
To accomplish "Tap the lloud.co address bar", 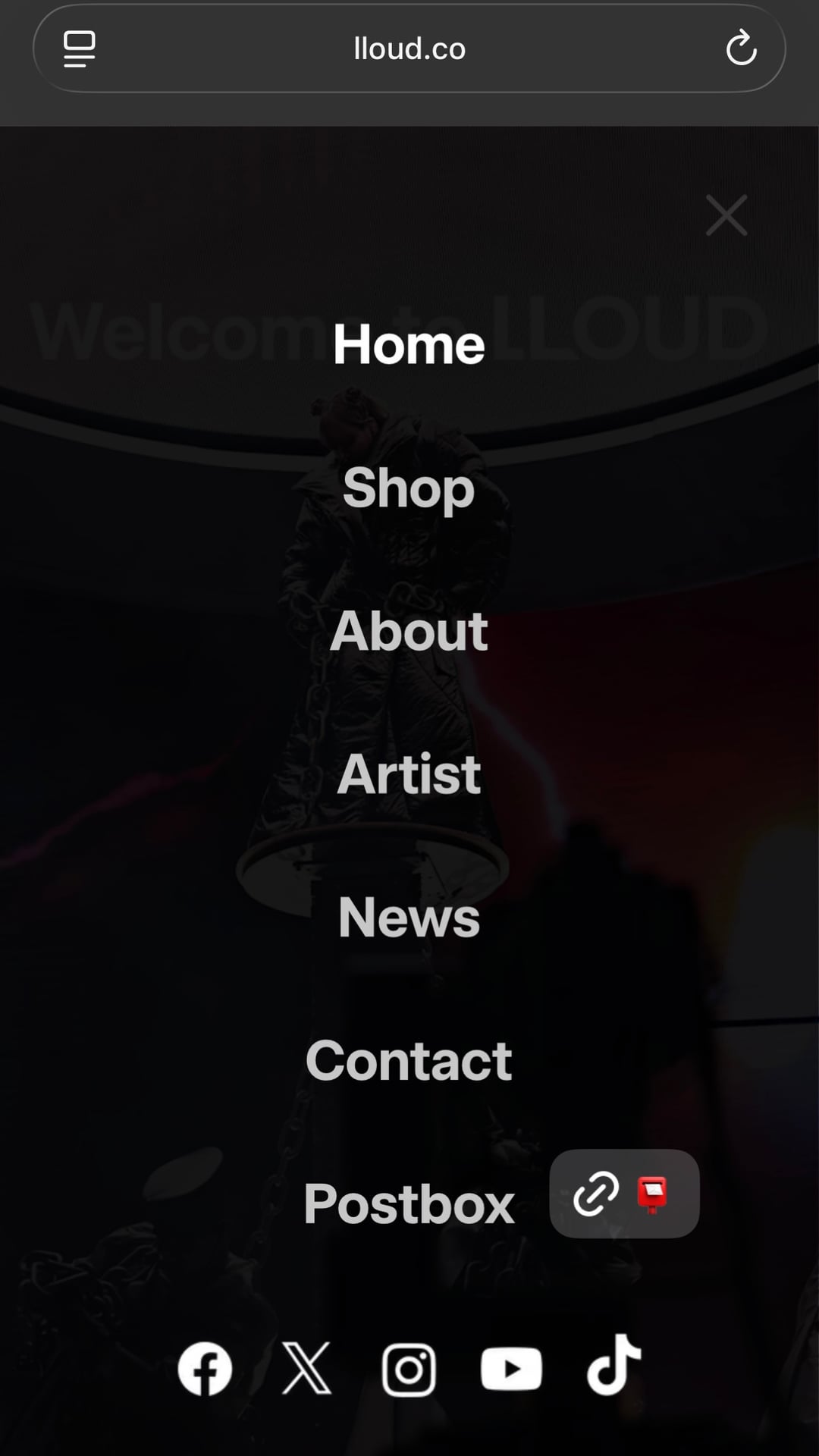I will click(409, 49).
